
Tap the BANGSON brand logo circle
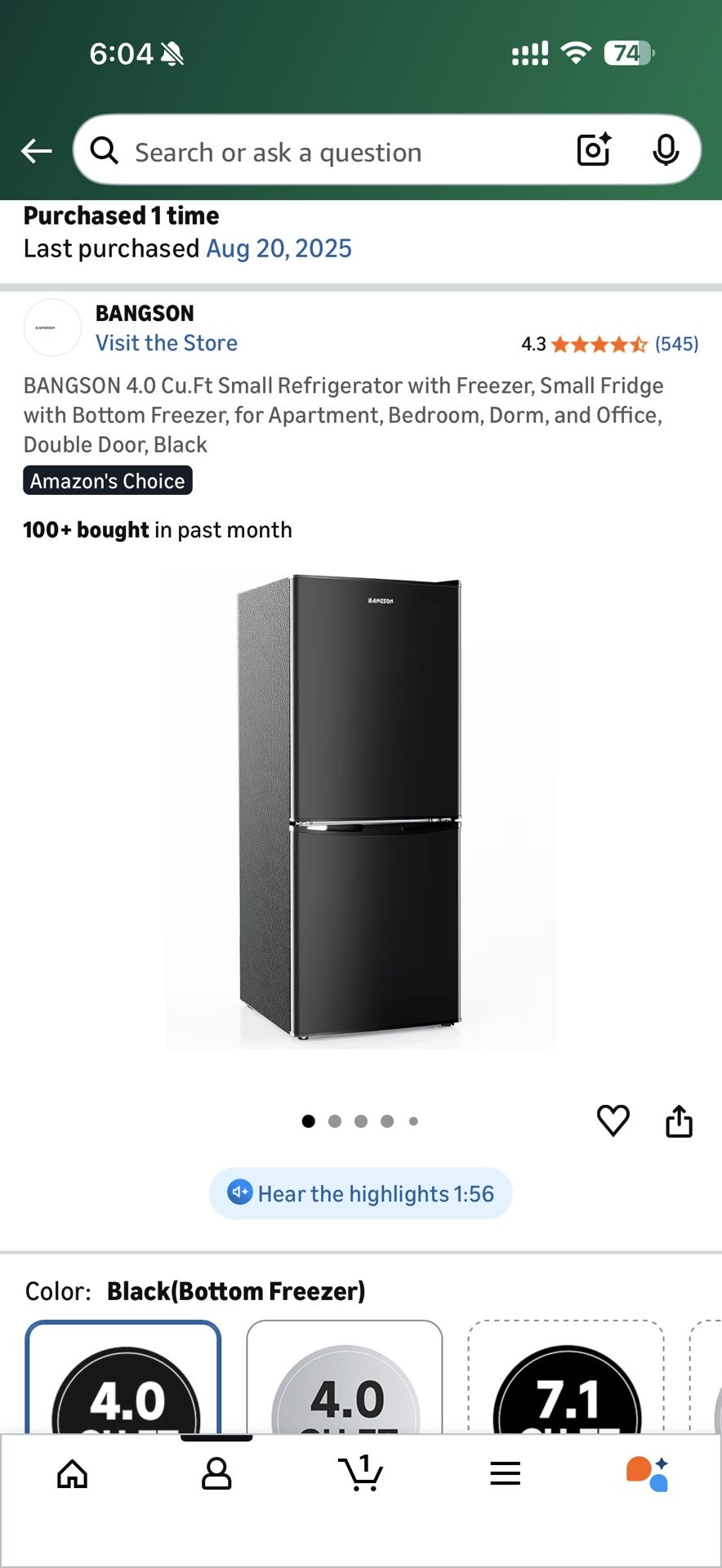(x=52, y=327)
